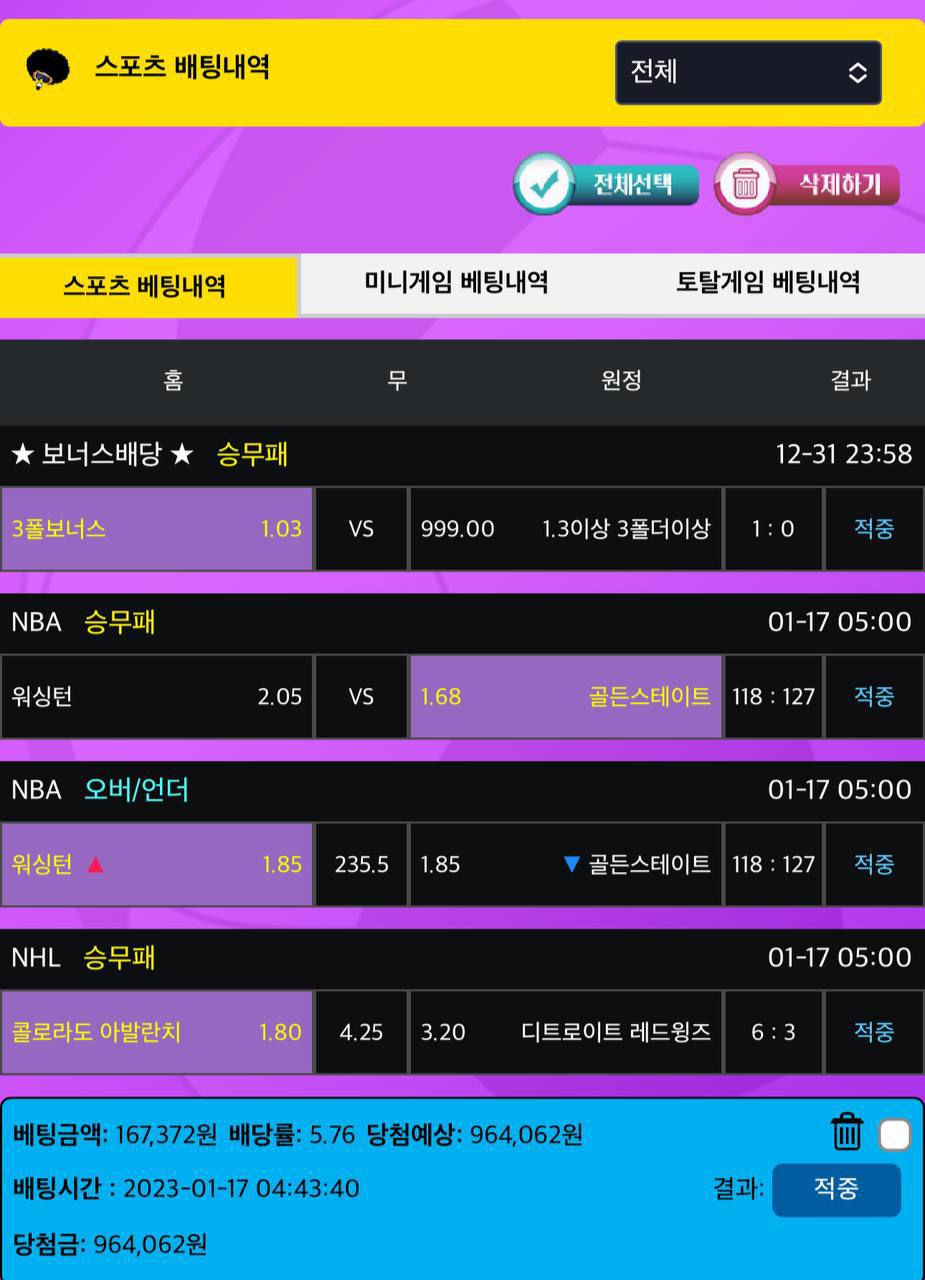Screen dimensions: 925x1280
Task: Tap the 전체선택 button
Action: click(x=607, y=184)
